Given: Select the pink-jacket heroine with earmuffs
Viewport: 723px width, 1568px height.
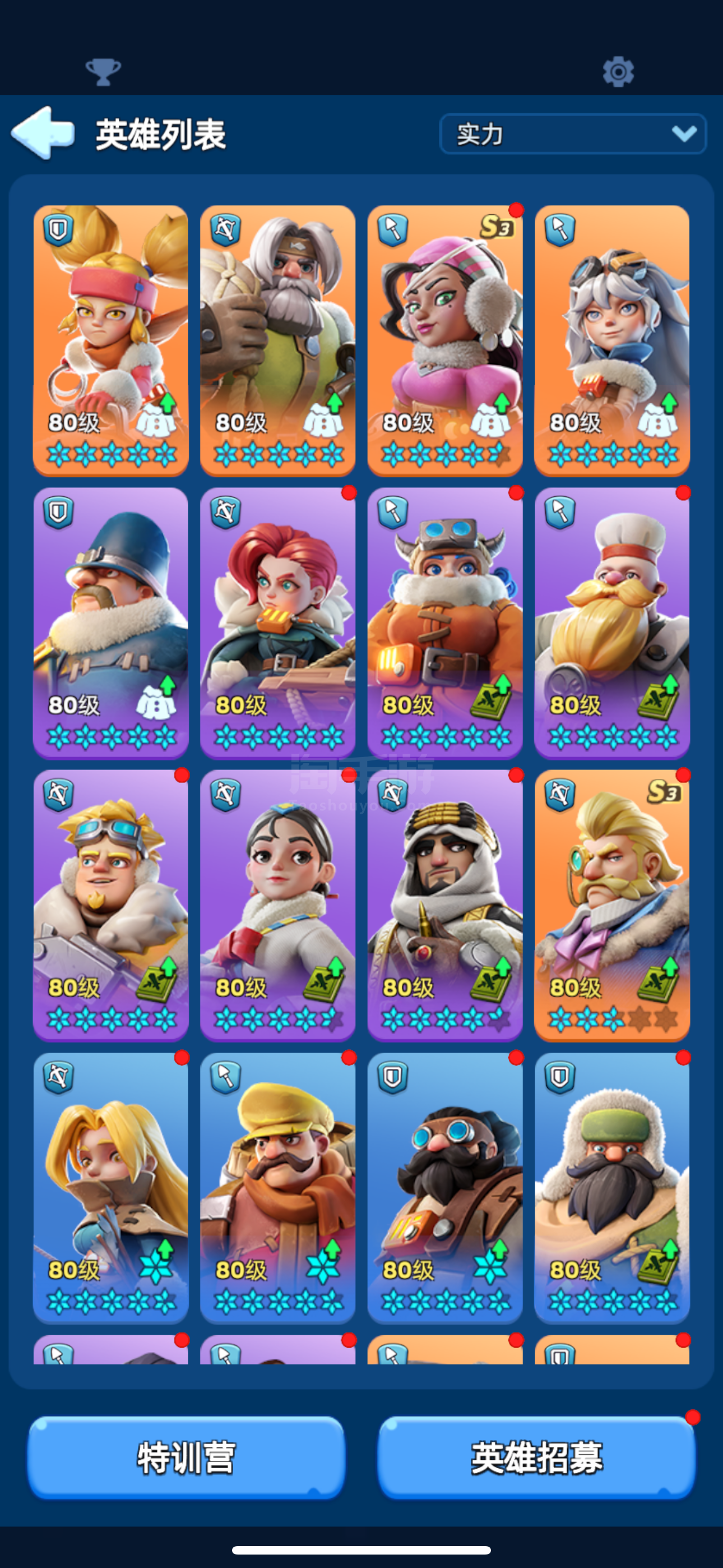Looking at the screenshot, I should (445, 340).
